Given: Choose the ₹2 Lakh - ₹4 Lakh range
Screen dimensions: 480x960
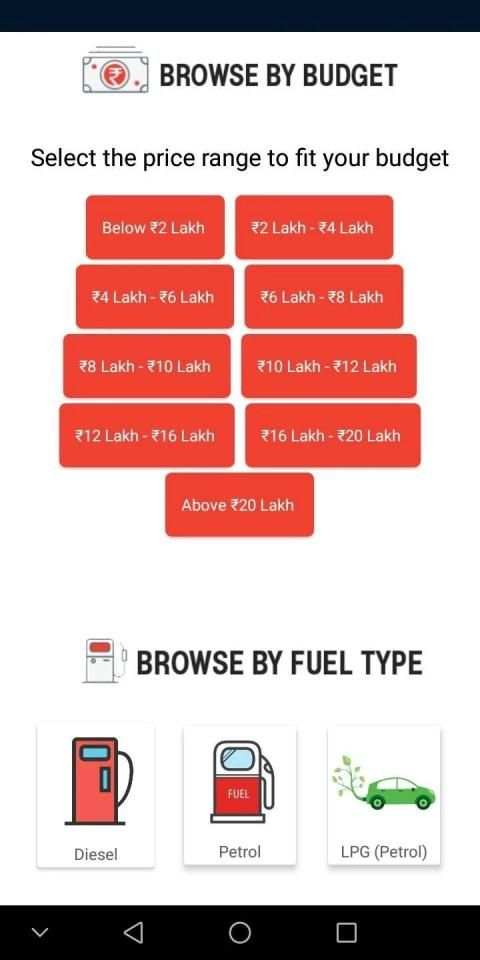Looking at the screenshot, I should (x=314, y=227).
